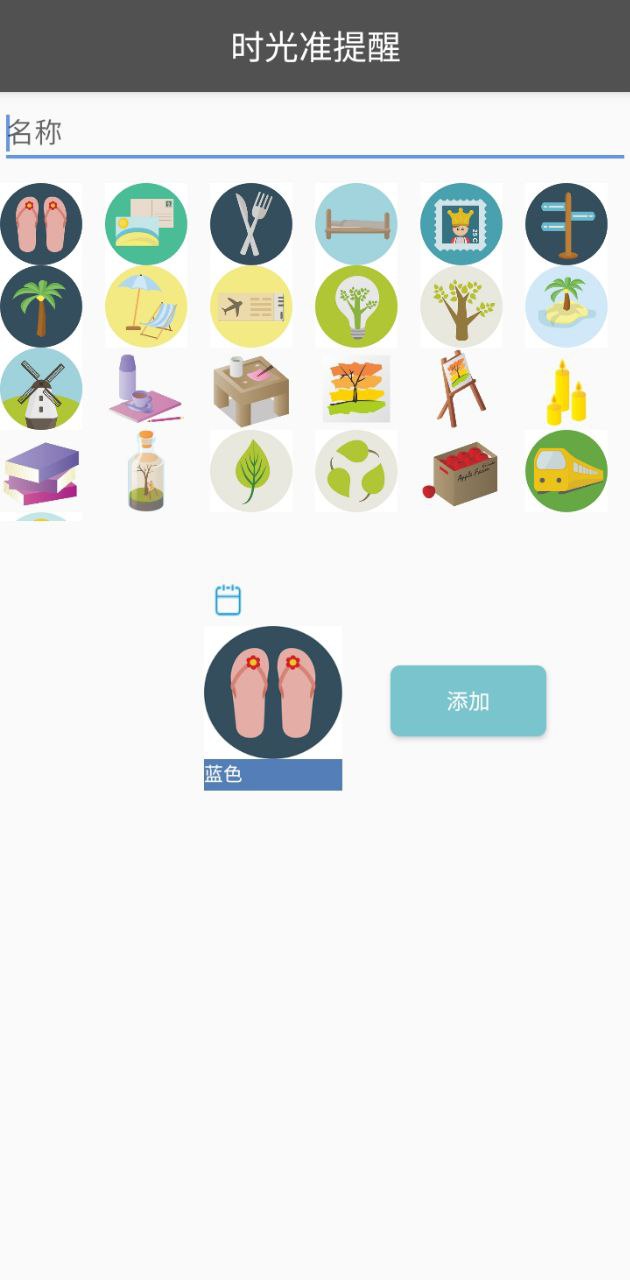630x1280 pixels.
Task: Tap the 名称 name input field
Action: click(314, 133)
